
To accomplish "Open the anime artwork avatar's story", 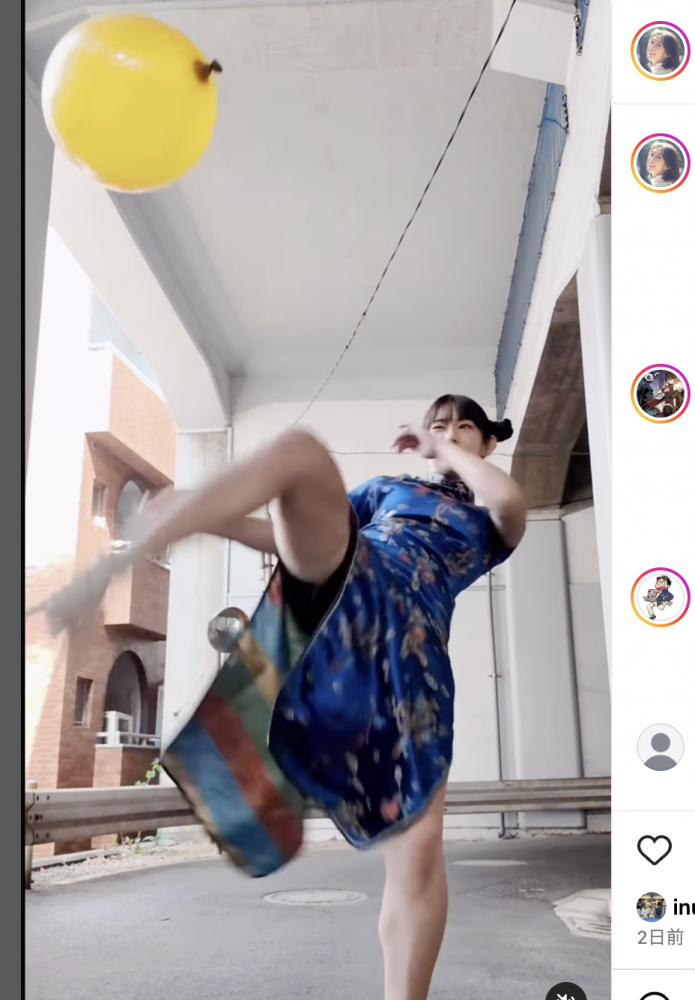I will [660, 394].
